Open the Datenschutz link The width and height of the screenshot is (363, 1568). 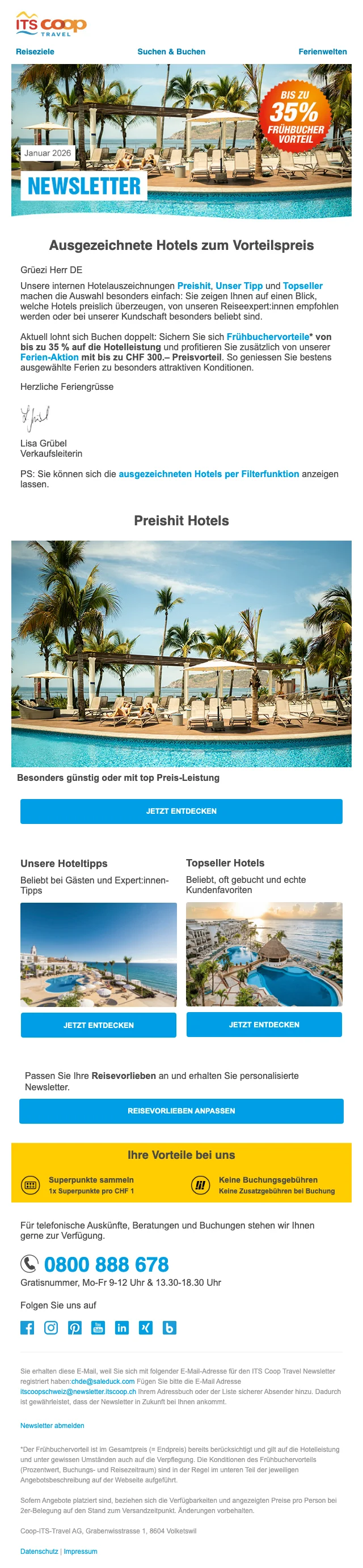(x=39, y=1552)
